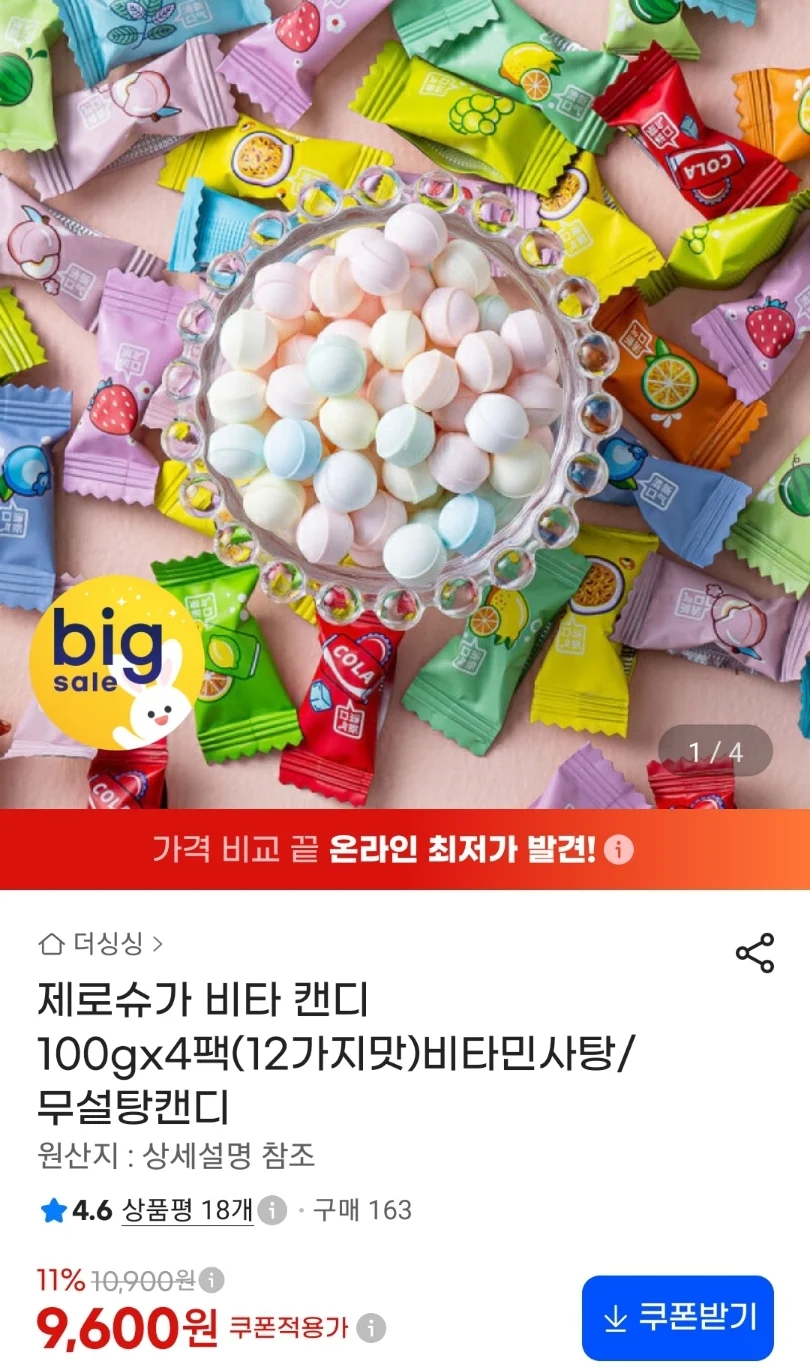Image resolution: width=810 pixels, height=1367 pixels.
Task: Open the 상품평 18개 reviews link
Action: pos(188,1210)
